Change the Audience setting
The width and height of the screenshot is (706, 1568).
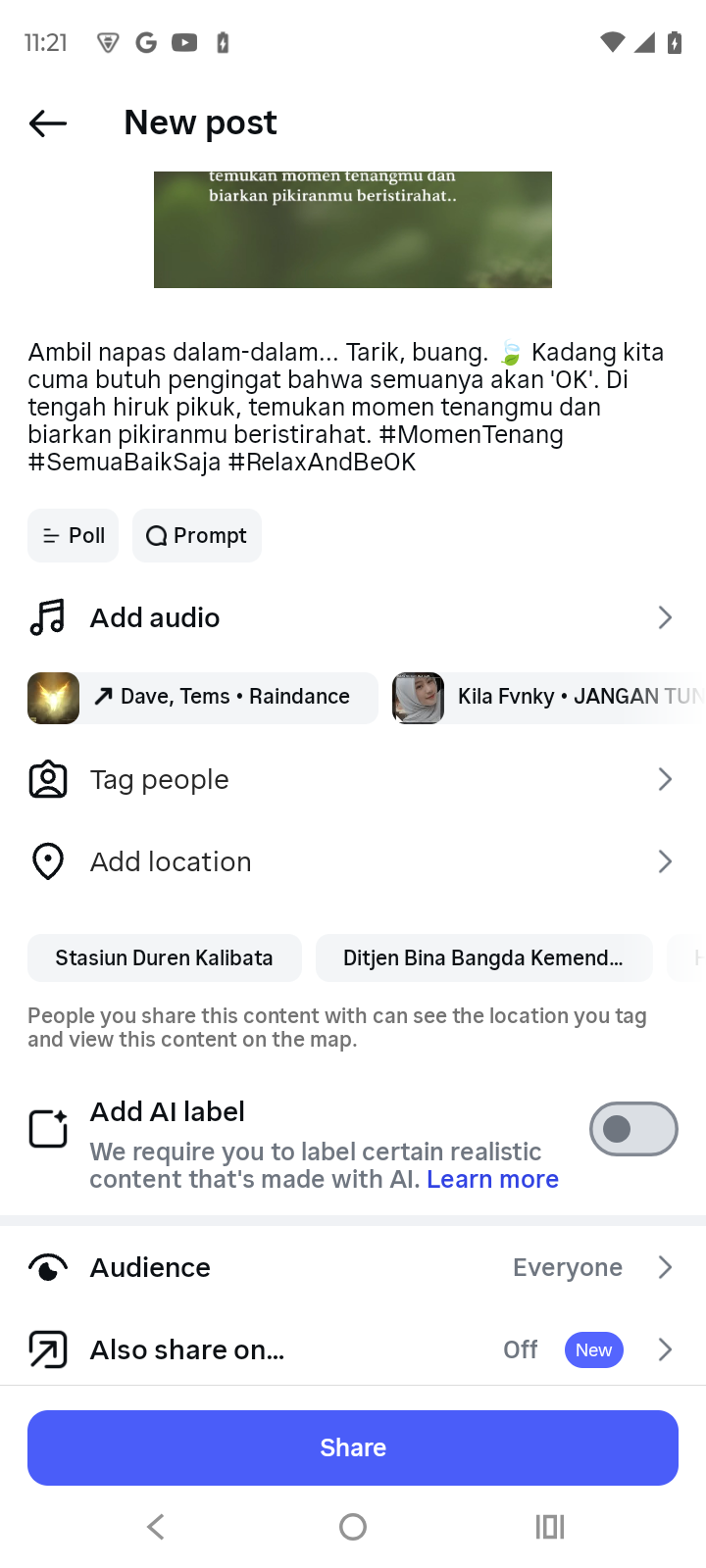pos(353,1267)
